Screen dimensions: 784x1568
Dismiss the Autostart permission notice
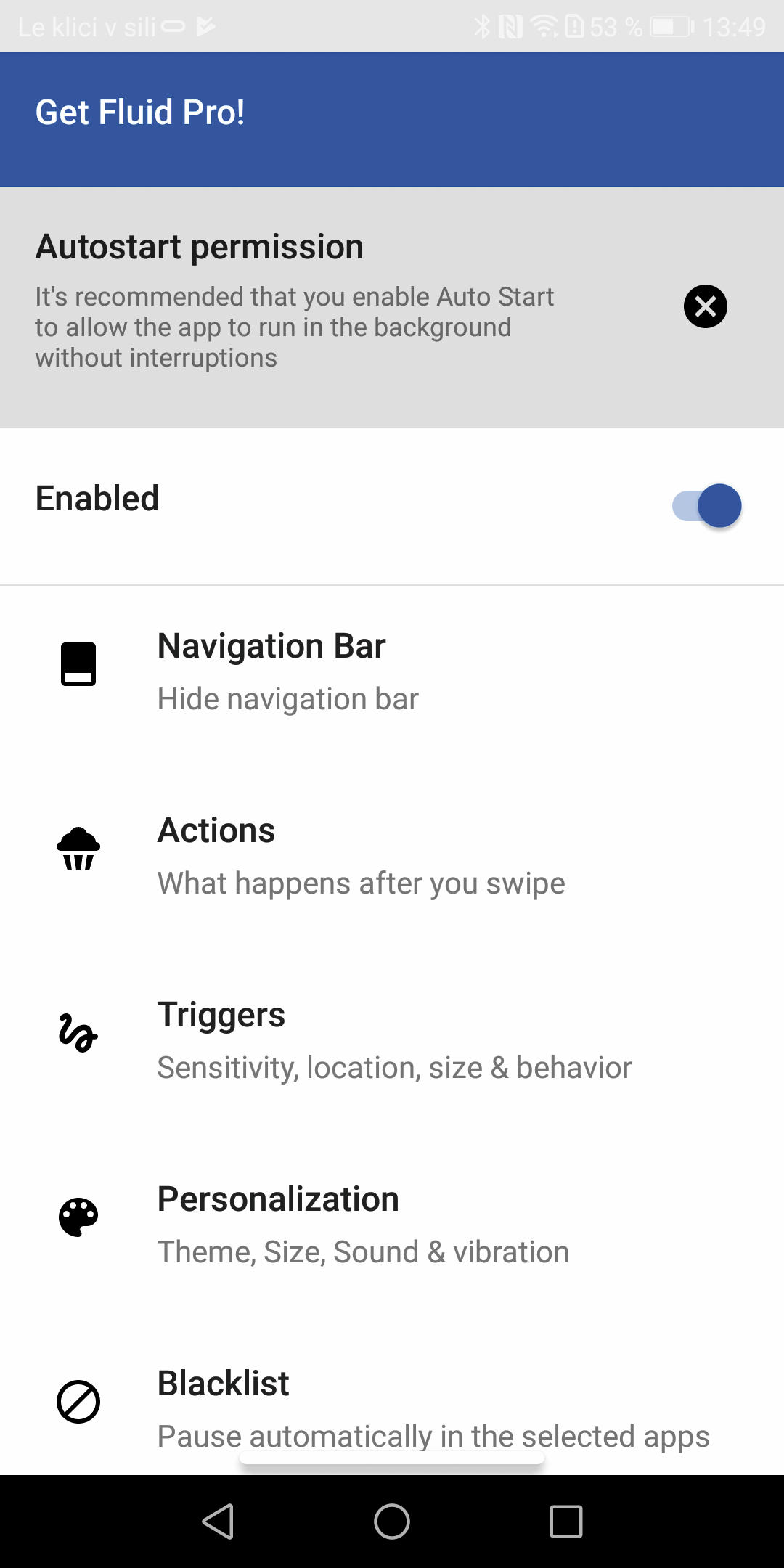[705, 306]
